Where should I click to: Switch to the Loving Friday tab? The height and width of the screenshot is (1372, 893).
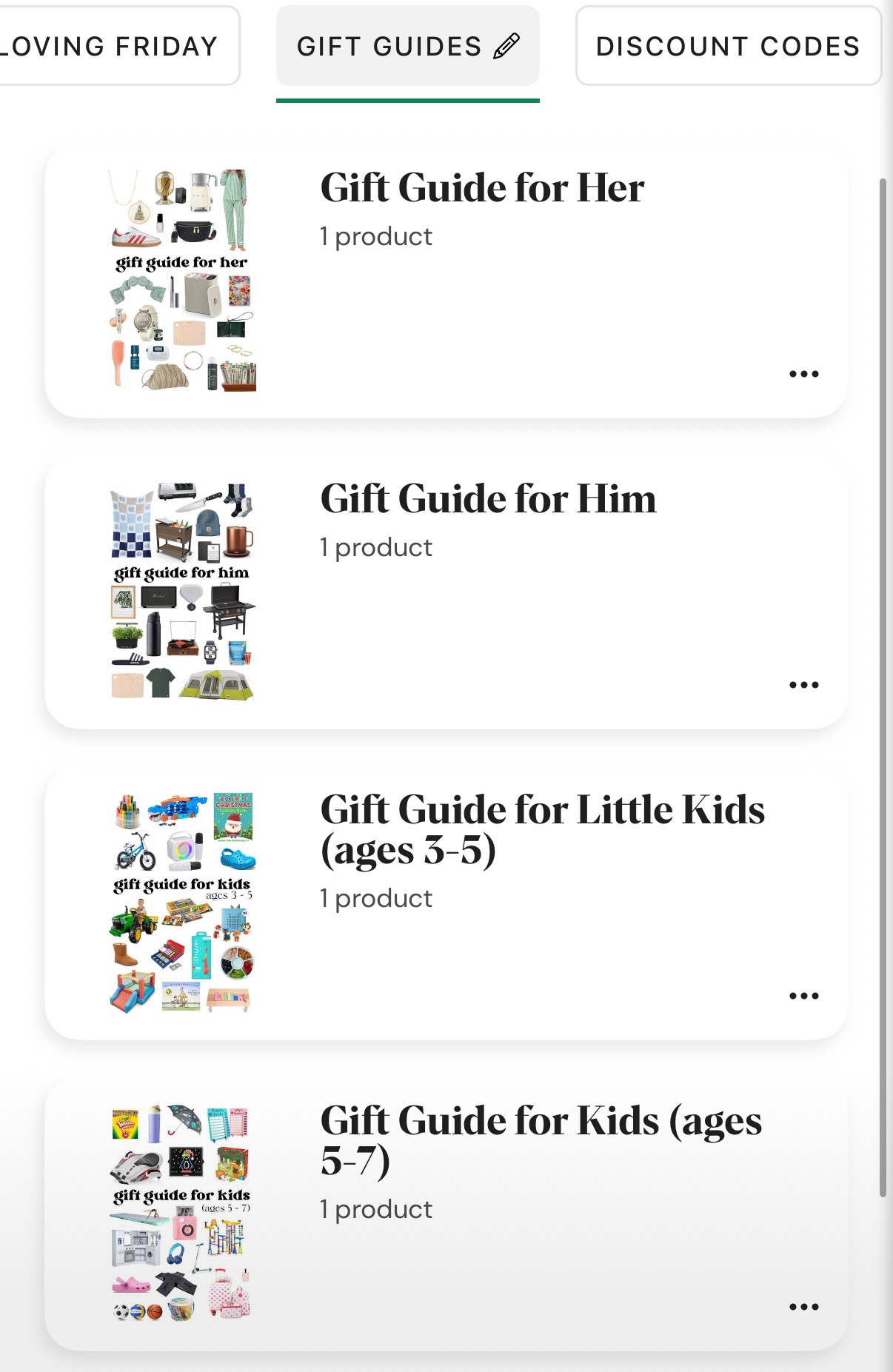(111, 46)
